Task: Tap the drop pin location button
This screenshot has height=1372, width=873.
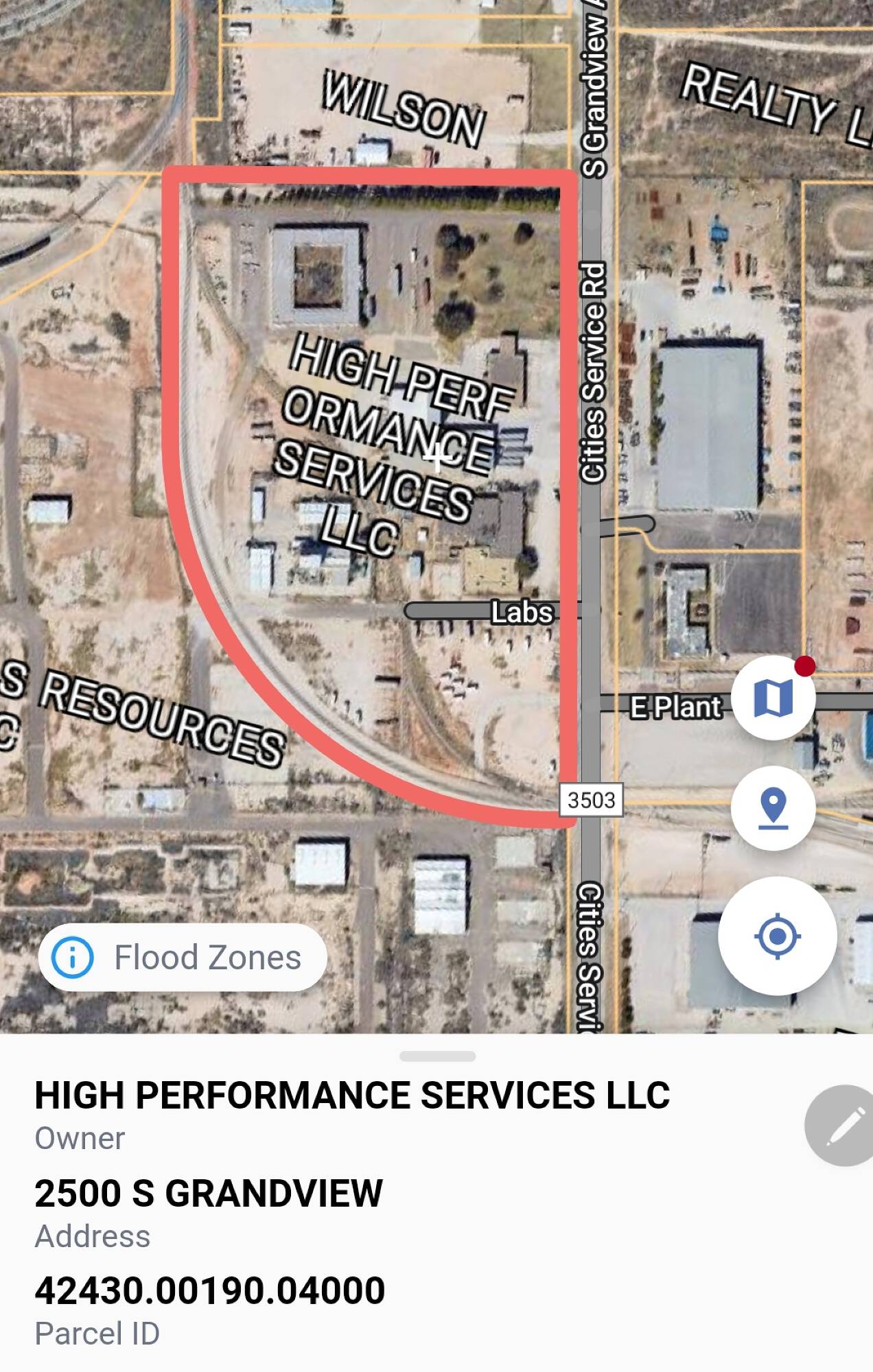Action: click(773, 808)
